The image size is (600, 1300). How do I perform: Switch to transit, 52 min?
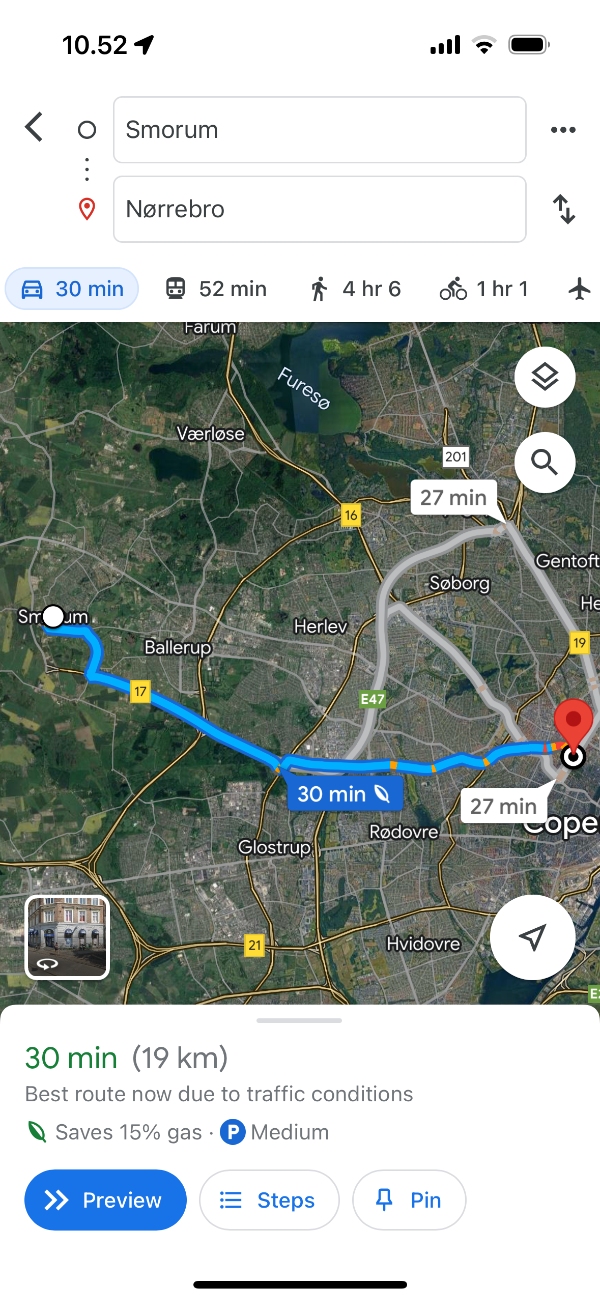(216, 289)
